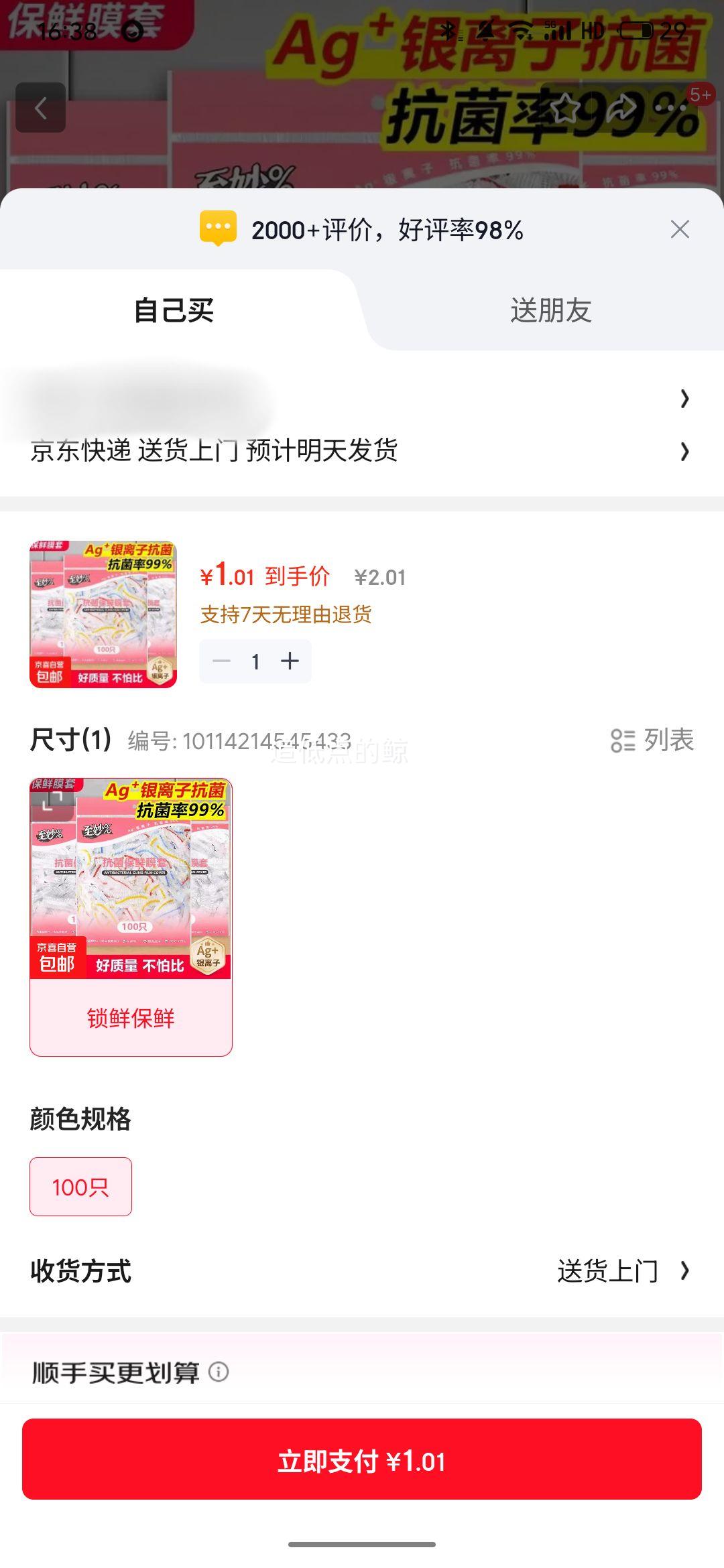This screenshot has height=1568, width=724.
Task: Switch to the 送朋友 tab
Action: 550,310
